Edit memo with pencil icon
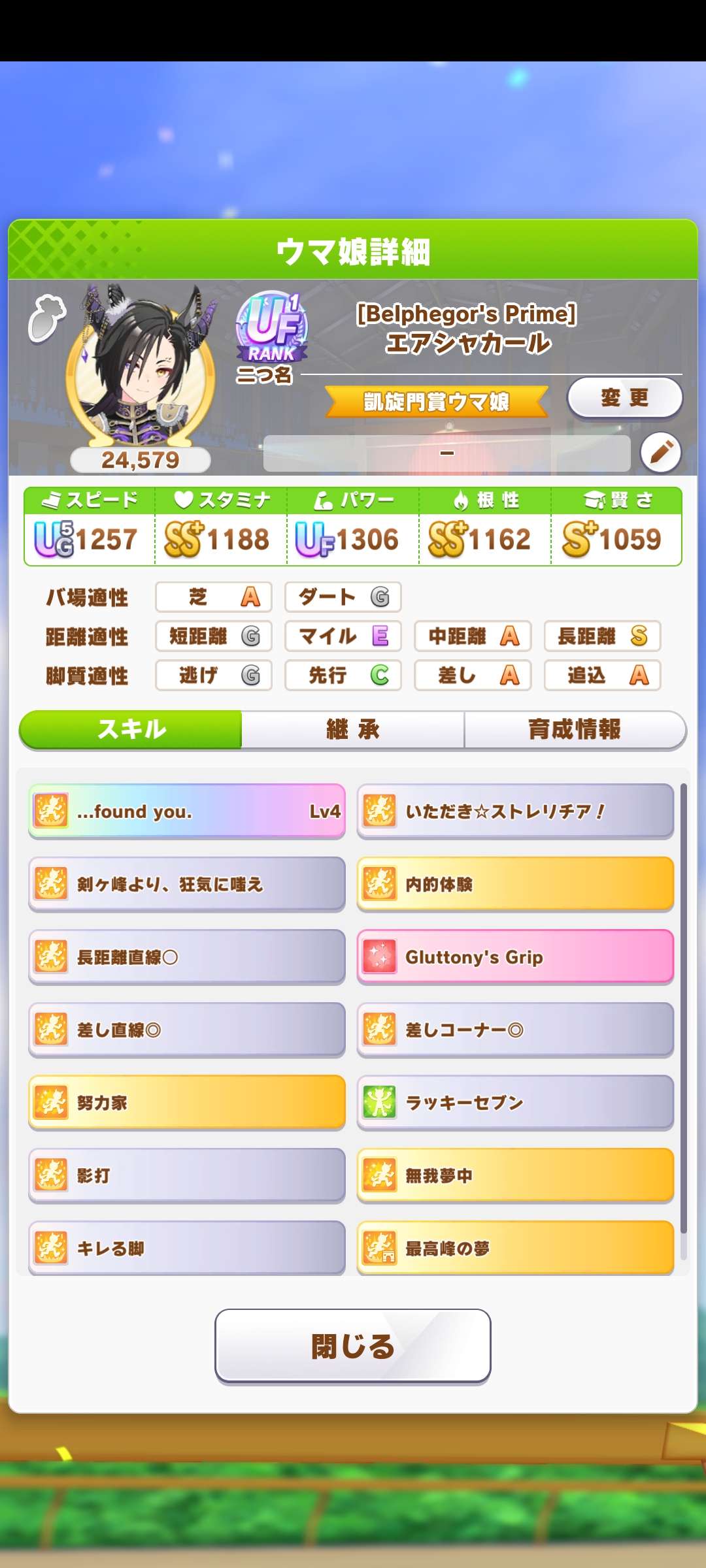The image size is (706, 1568). pyautogui.click(x=660, y=452)
